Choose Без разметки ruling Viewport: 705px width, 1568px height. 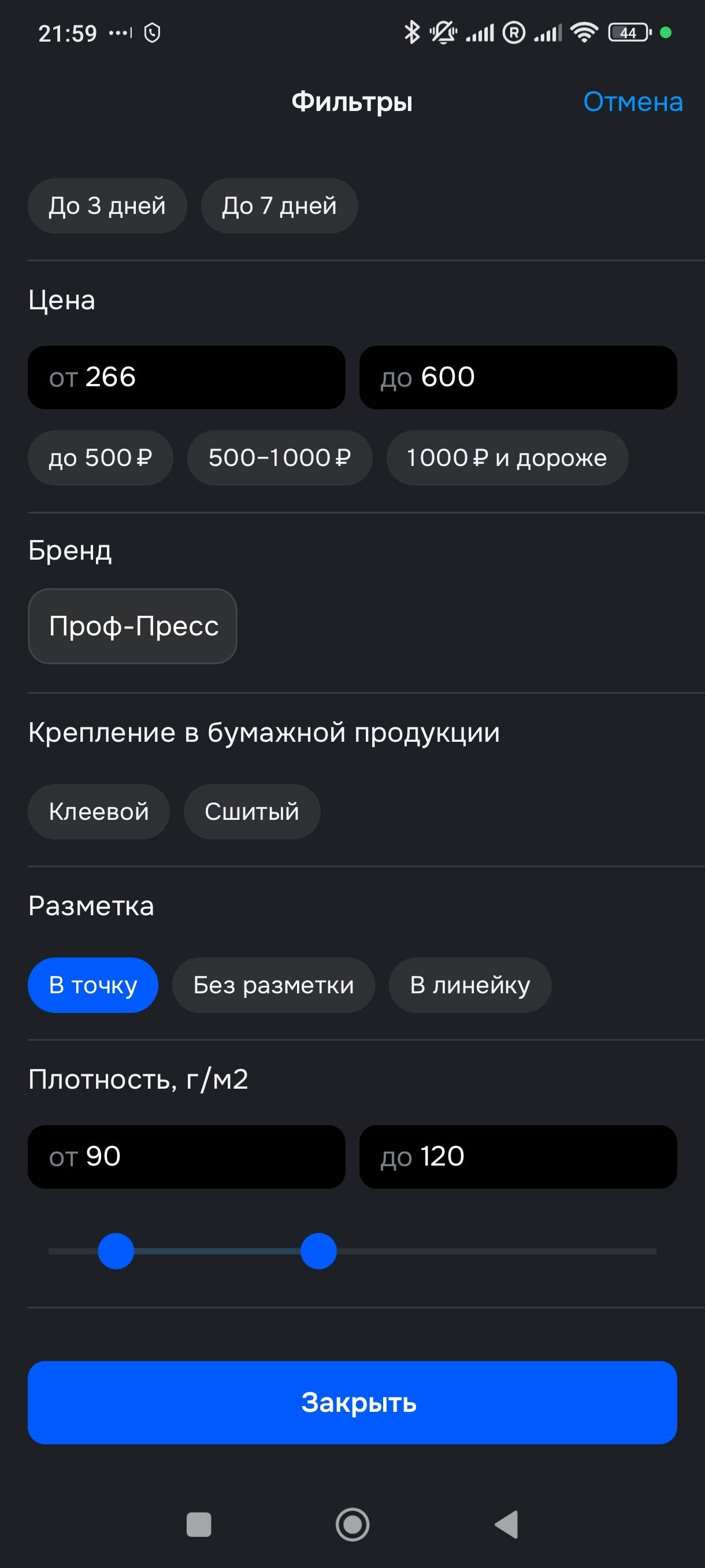[x=273, y=985]
